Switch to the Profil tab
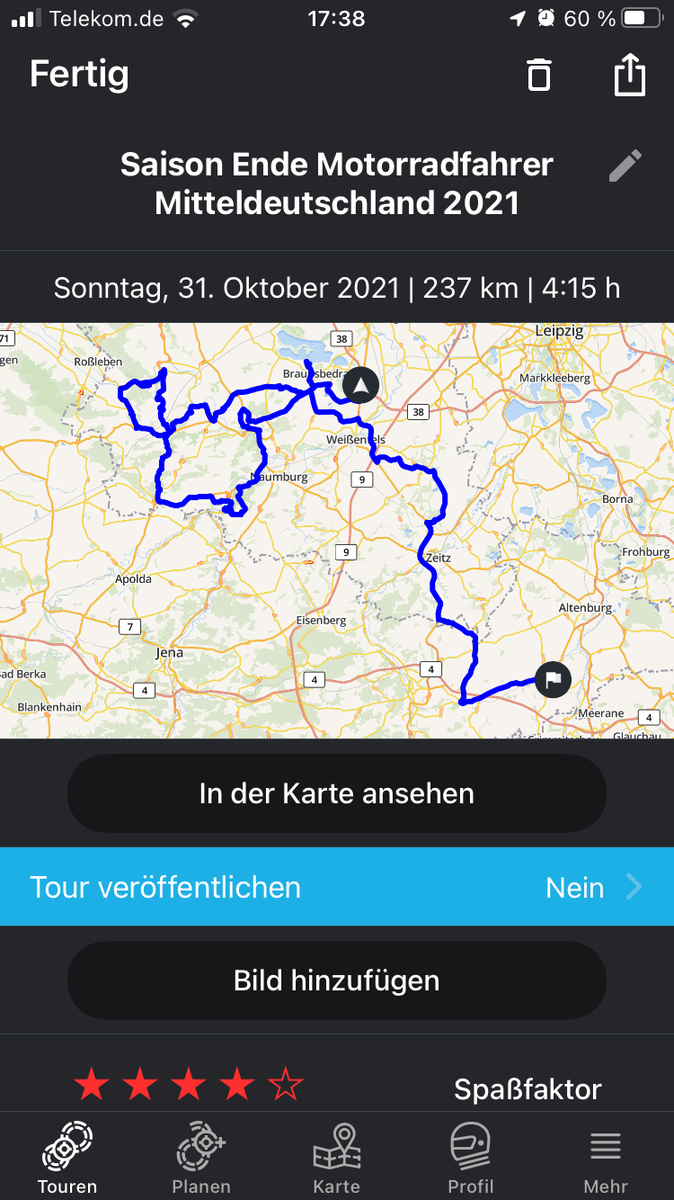The width and height of the screenshot is (674, 1200). click(x=470, y=1158)
